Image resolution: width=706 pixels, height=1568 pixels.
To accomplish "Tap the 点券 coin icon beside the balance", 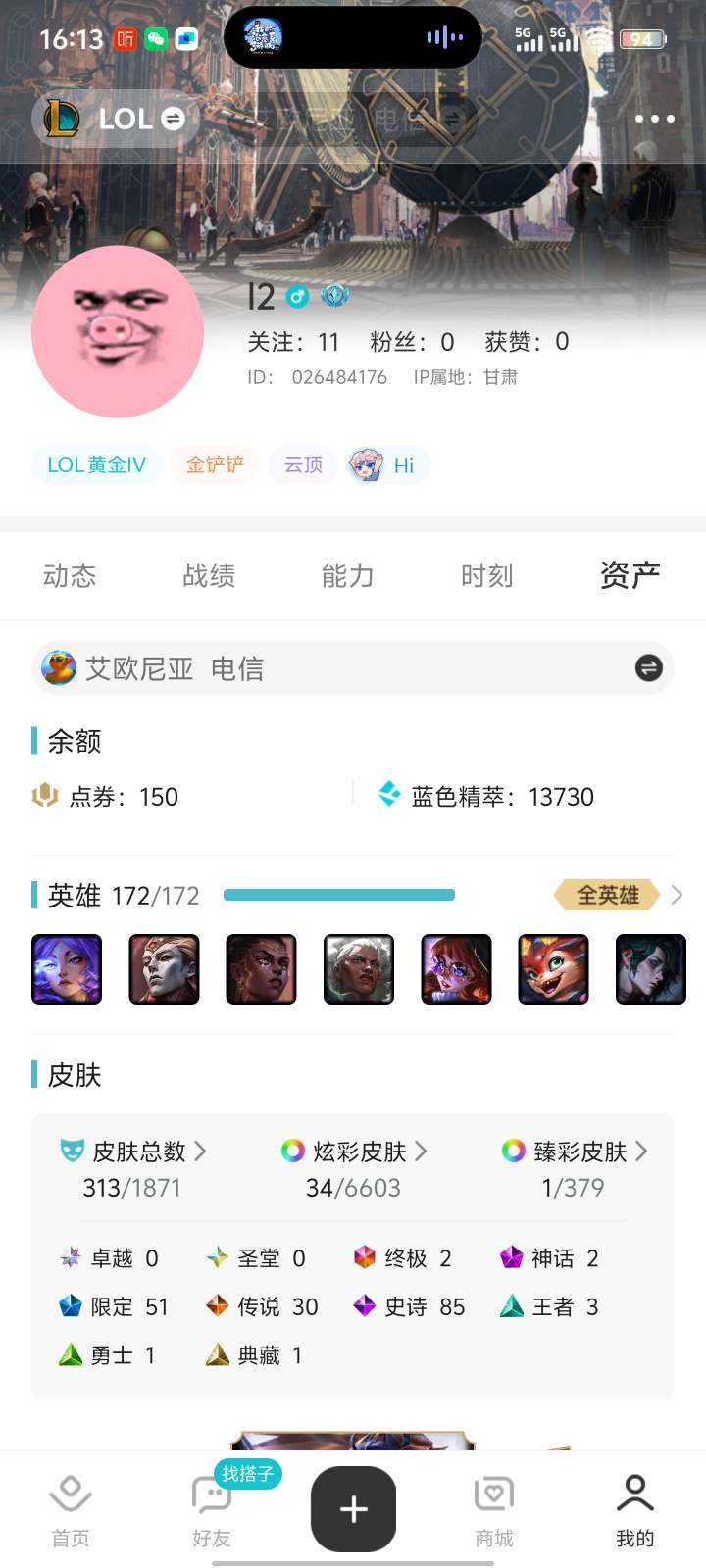I will coord(44,796).
